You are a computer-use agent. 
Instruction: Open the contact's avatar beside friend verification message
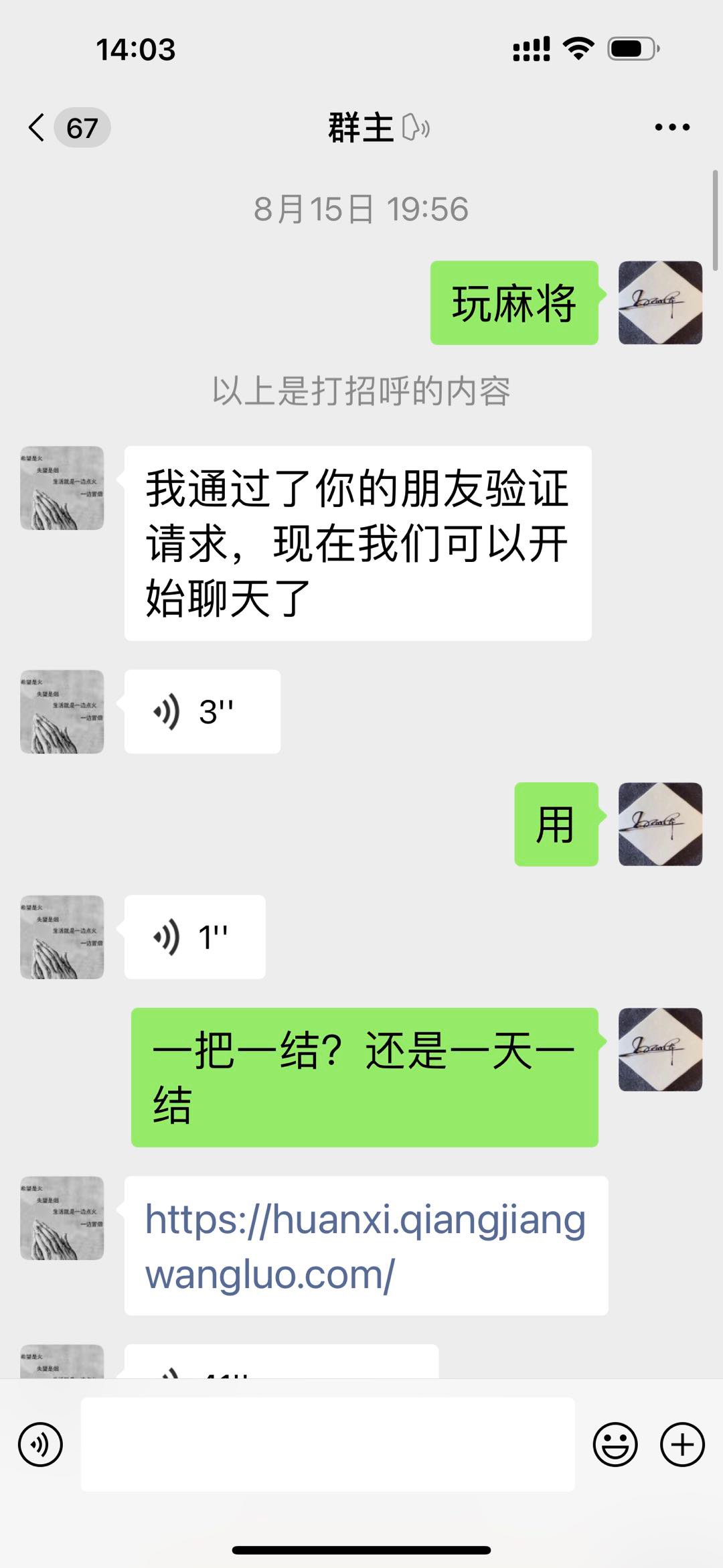pyautogui.click(x=62, y=488)
